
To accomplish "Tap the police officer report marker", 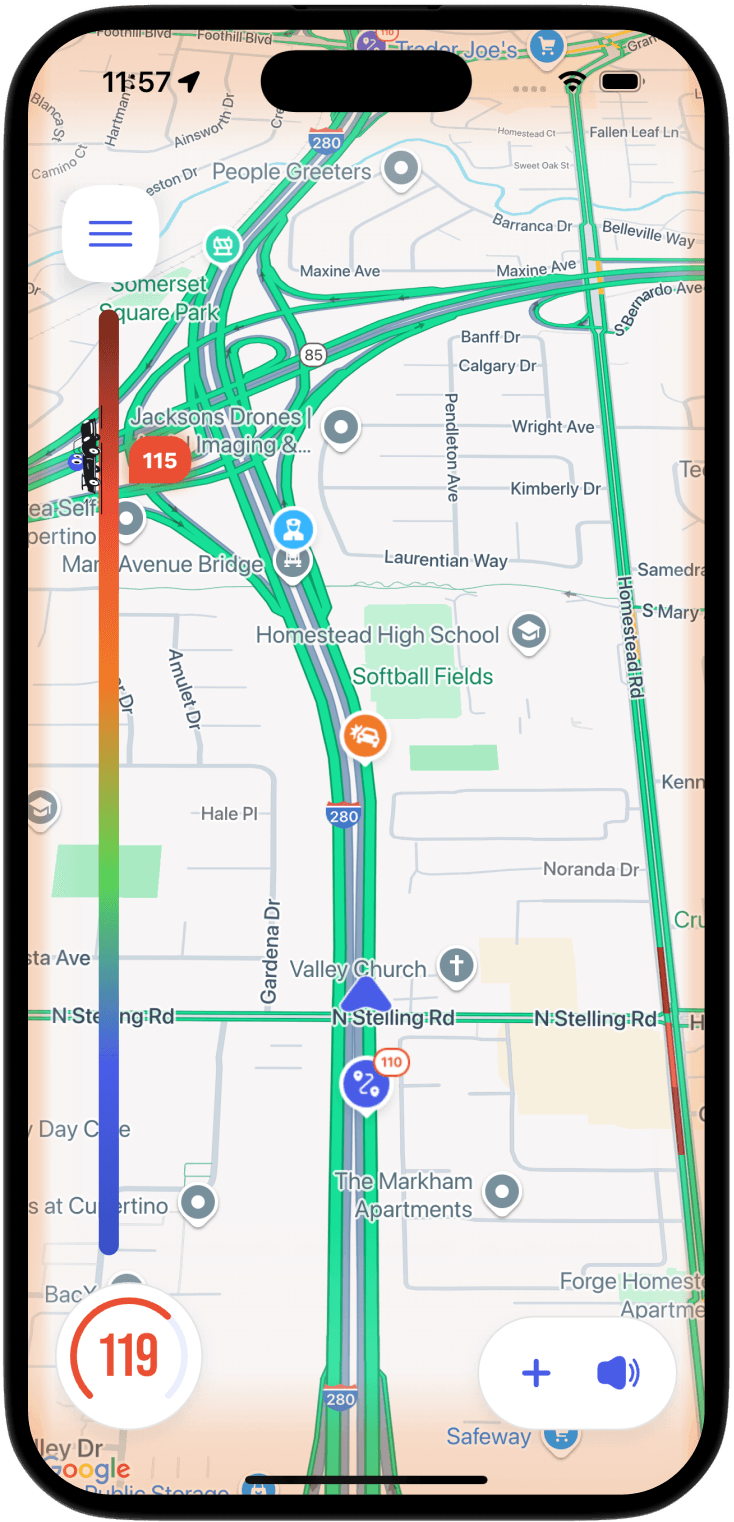I will coord(293,529).
